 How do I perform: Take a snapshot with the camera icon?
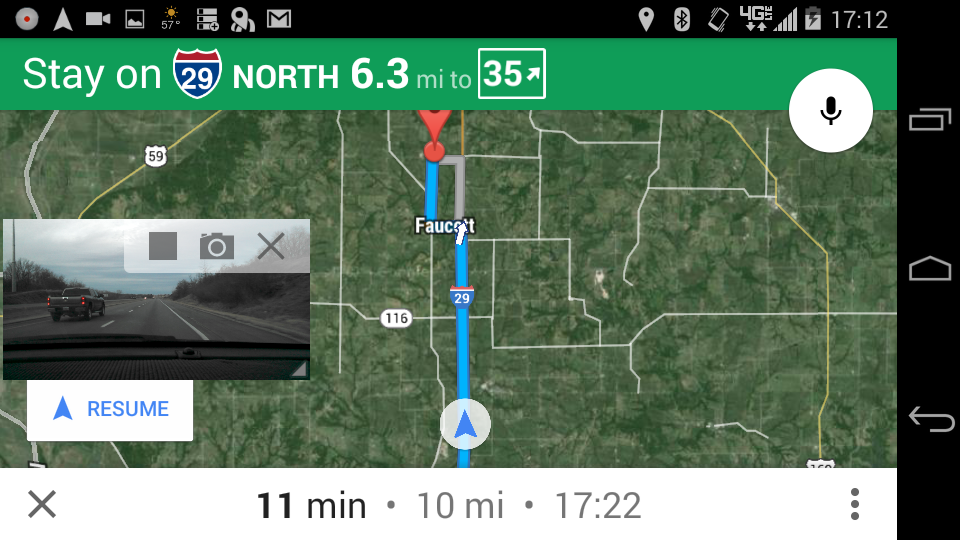point(216,246)
